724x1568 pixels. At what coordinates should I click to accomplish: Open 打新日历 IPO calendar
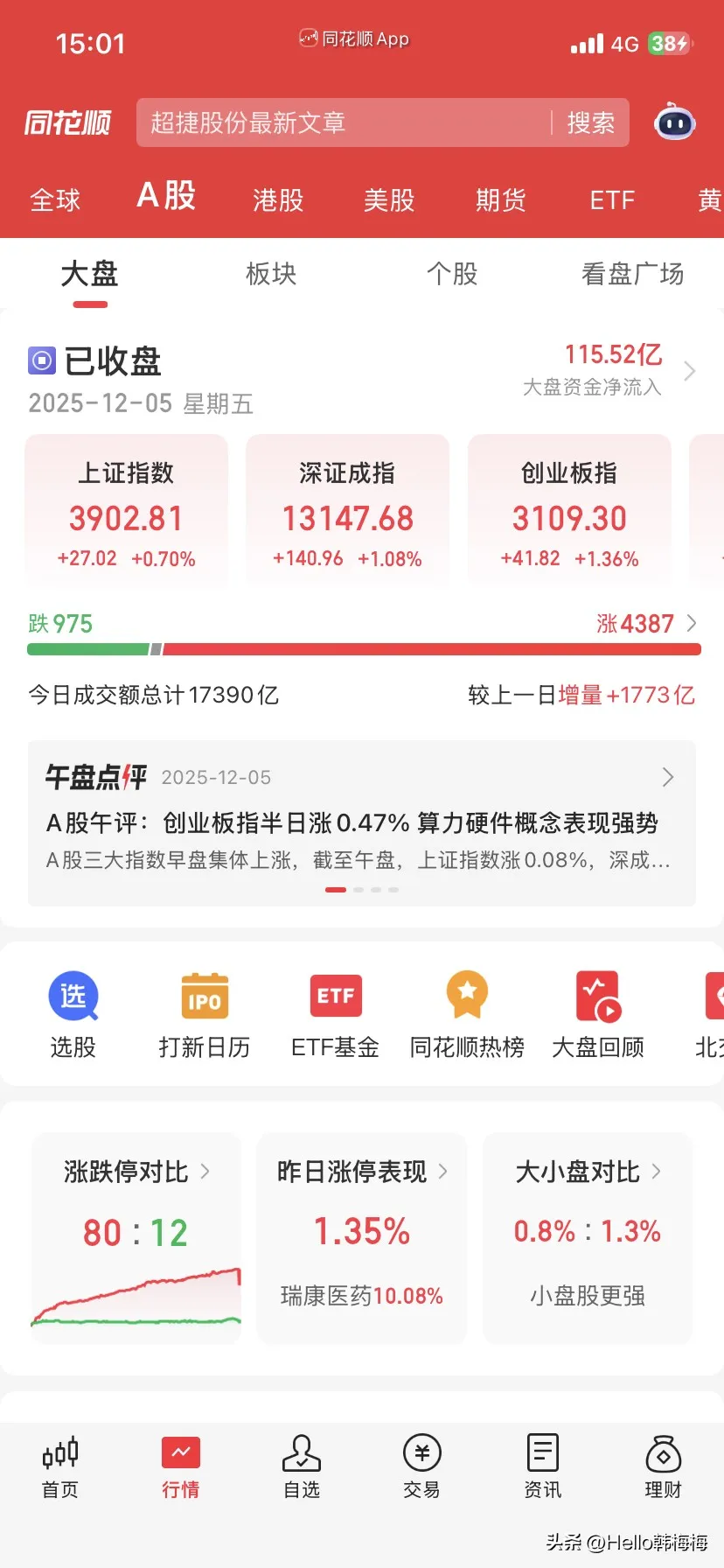[x=205, y=1015]
